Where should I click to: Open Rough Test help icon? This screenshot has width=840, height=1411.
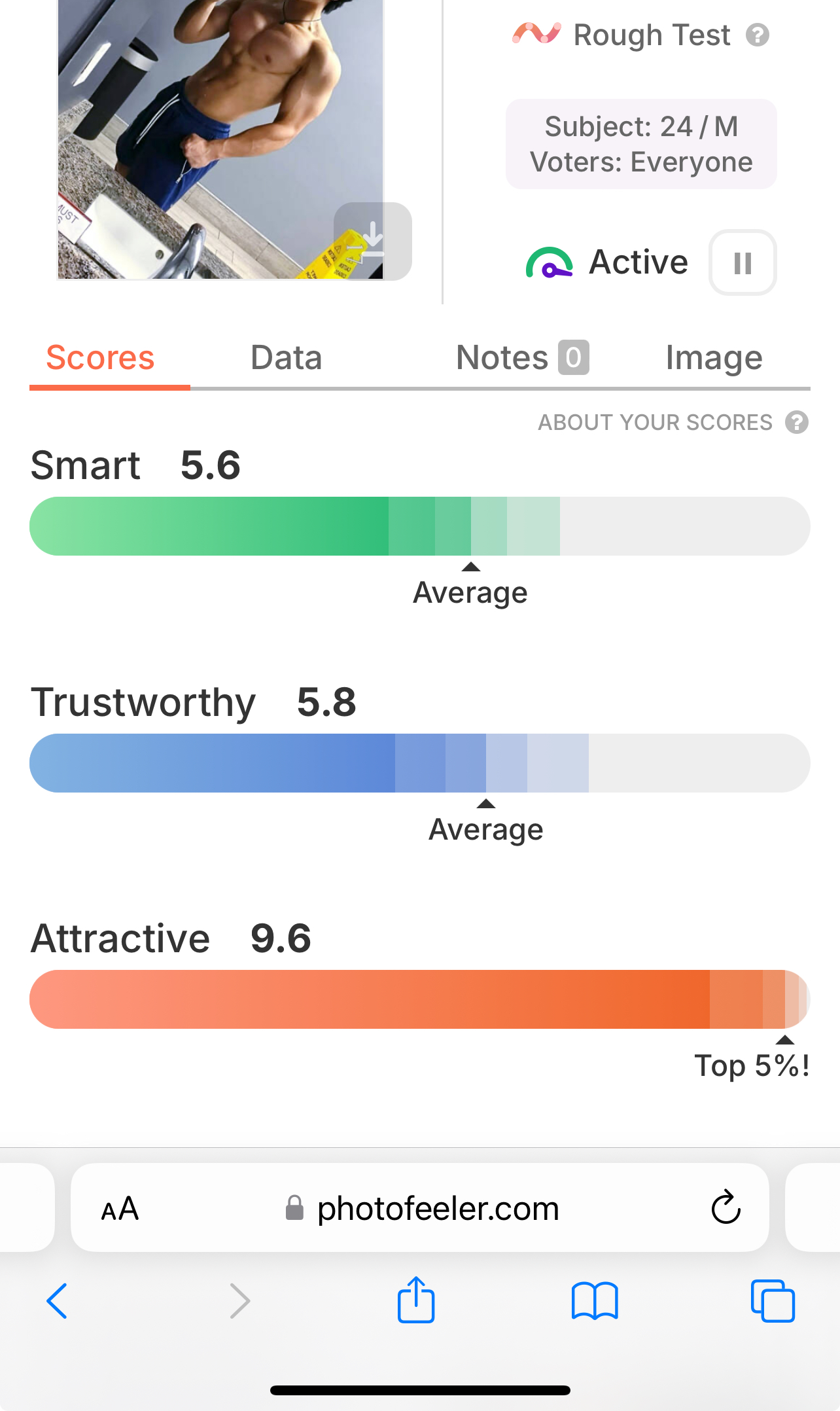coord(758,35)
